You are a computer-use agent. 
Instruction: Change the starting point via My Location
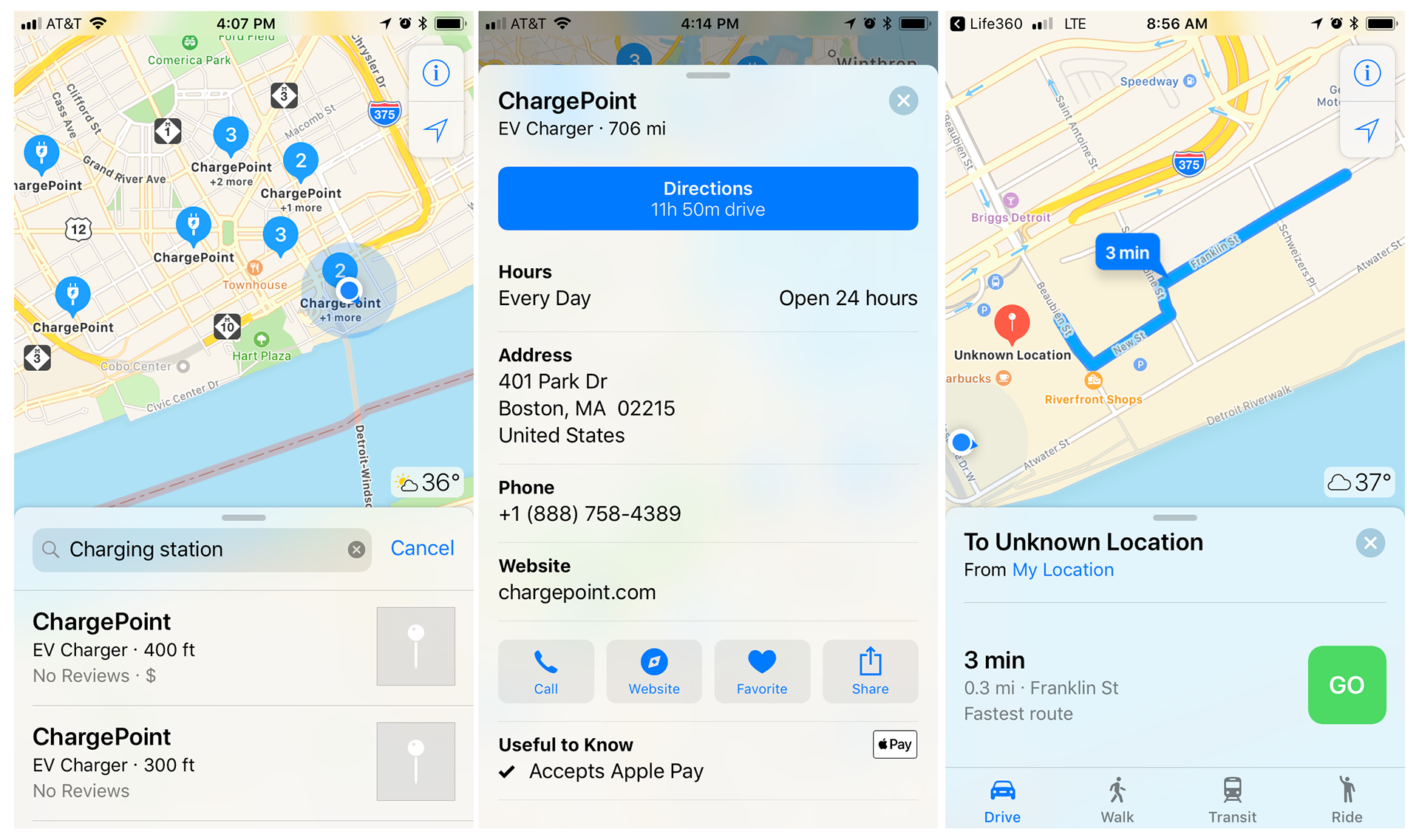click(1062, 570)
